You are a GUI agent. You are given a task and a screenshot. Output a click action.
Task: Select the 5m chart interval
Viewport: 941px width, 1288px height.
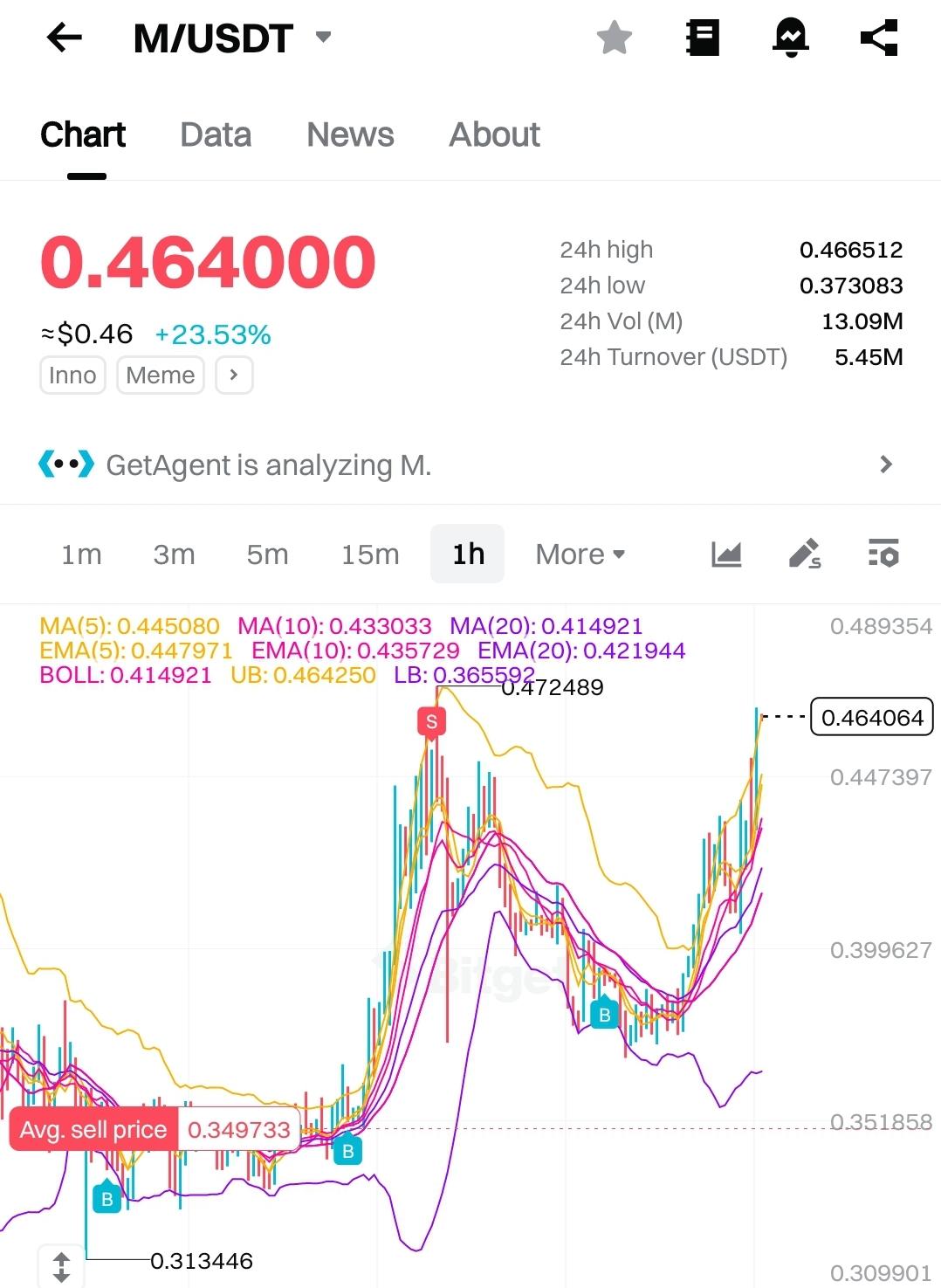(267, 554)
